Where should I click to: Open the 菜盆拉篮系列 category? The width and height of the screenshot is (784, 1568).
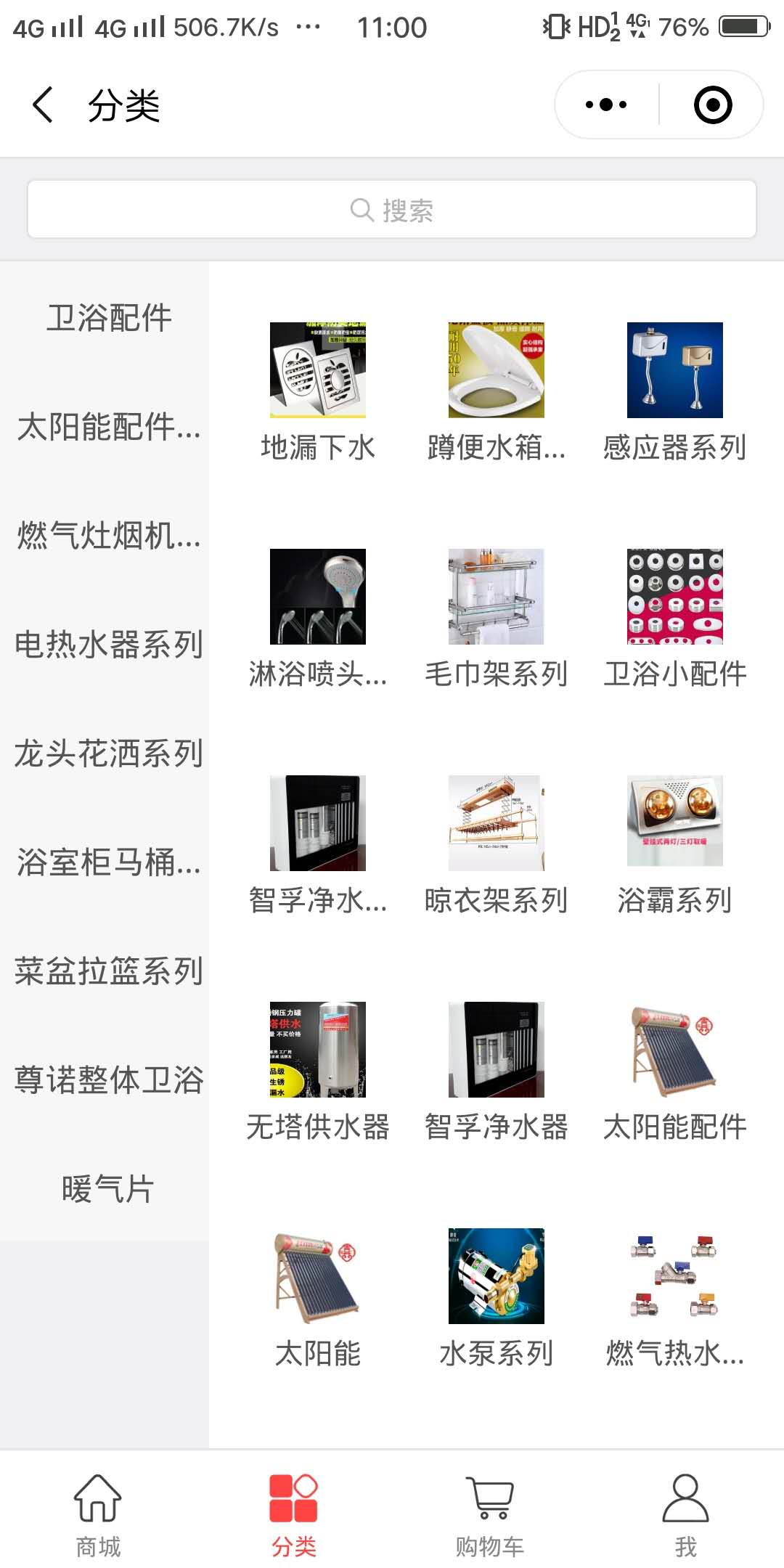pyautogui.click(x=109, y=971)
